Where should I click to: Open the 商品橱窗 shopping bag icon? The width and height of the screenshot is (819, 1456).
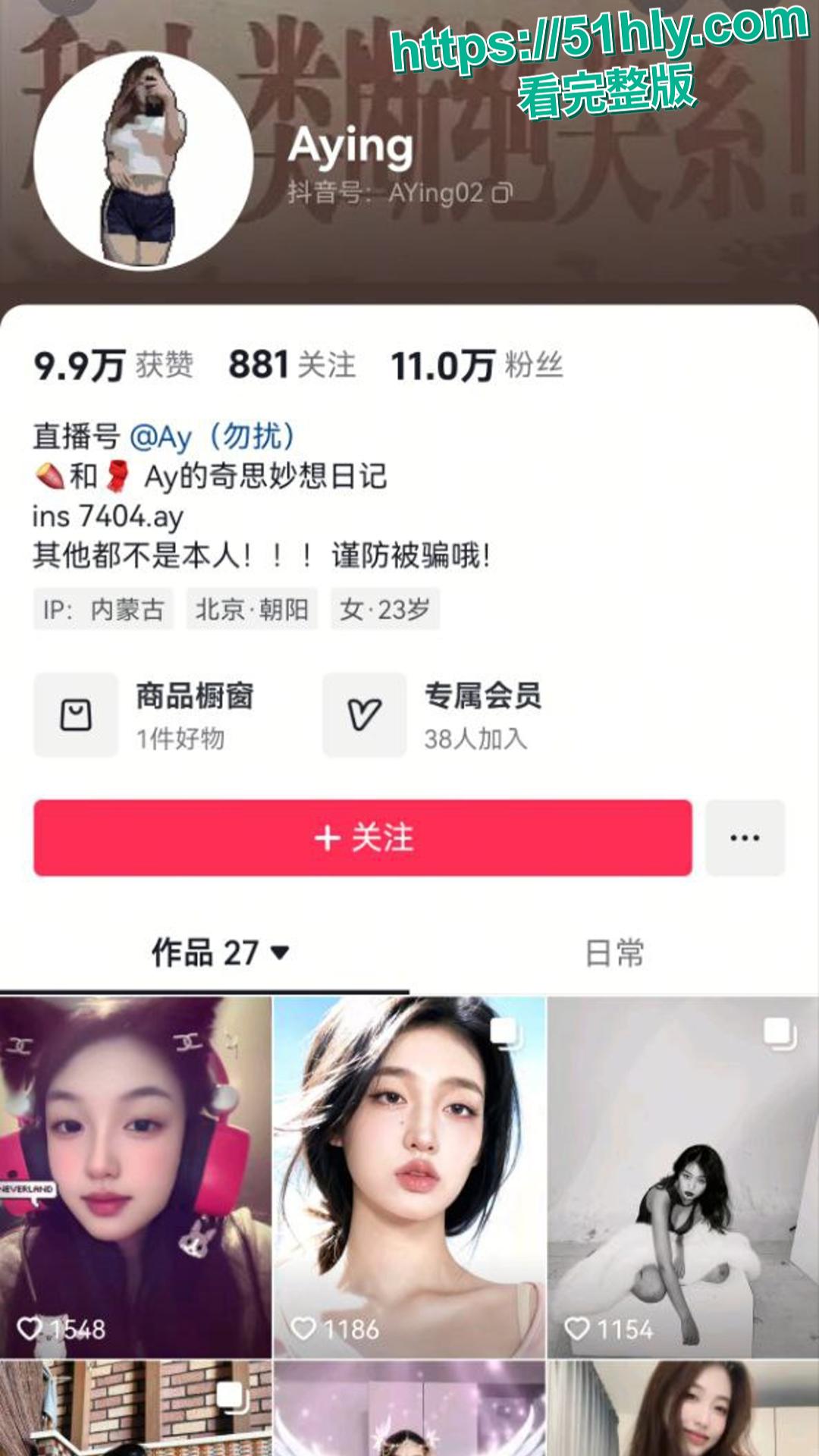click(76, 713)
